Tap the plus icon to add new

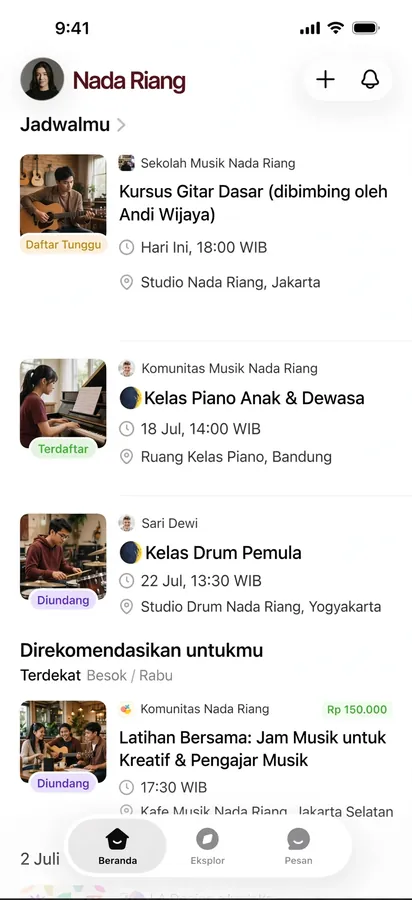coord(325,79)
